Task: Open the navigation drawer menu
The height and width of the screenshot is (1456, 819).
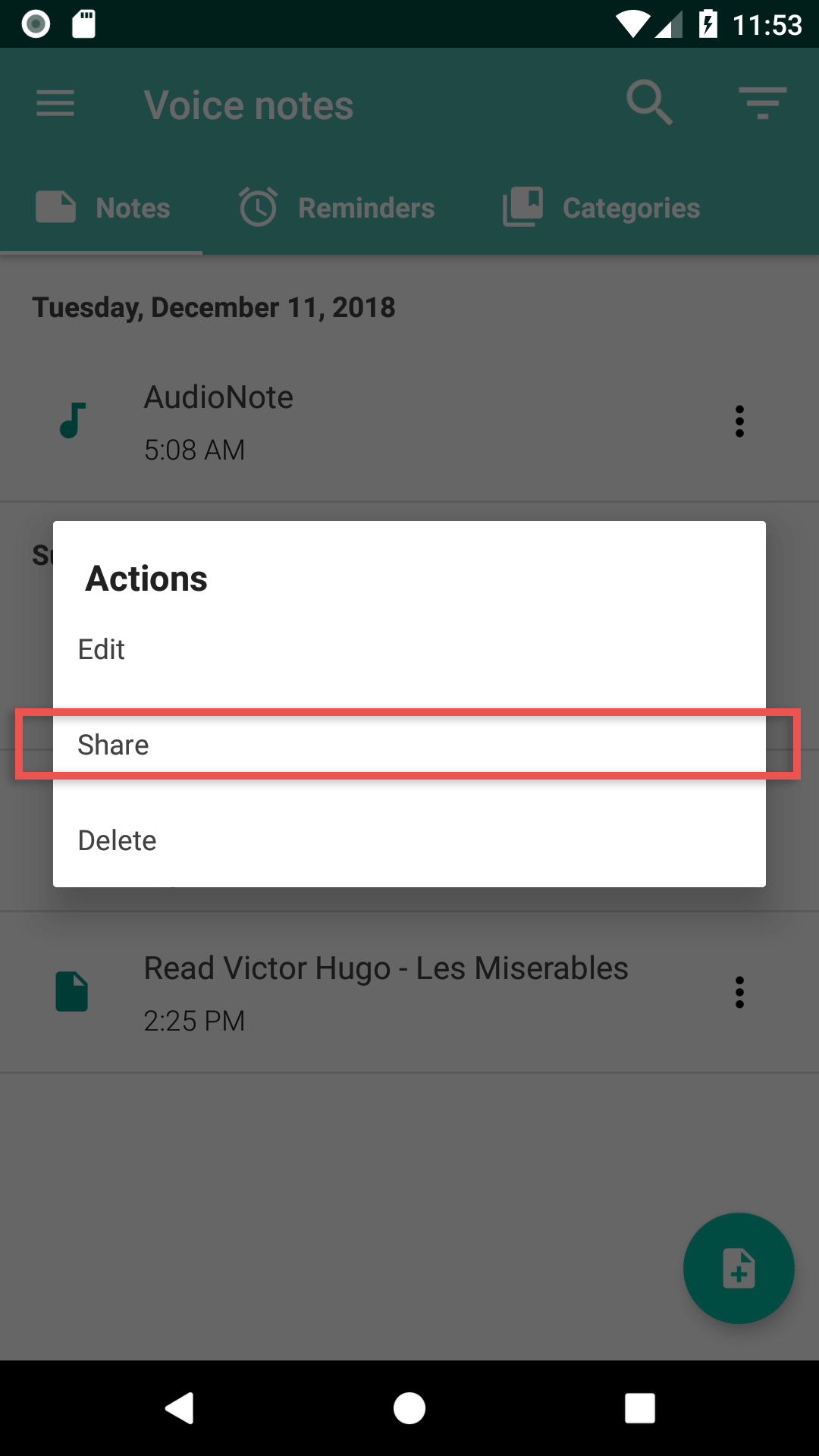Action: point(55,104)
